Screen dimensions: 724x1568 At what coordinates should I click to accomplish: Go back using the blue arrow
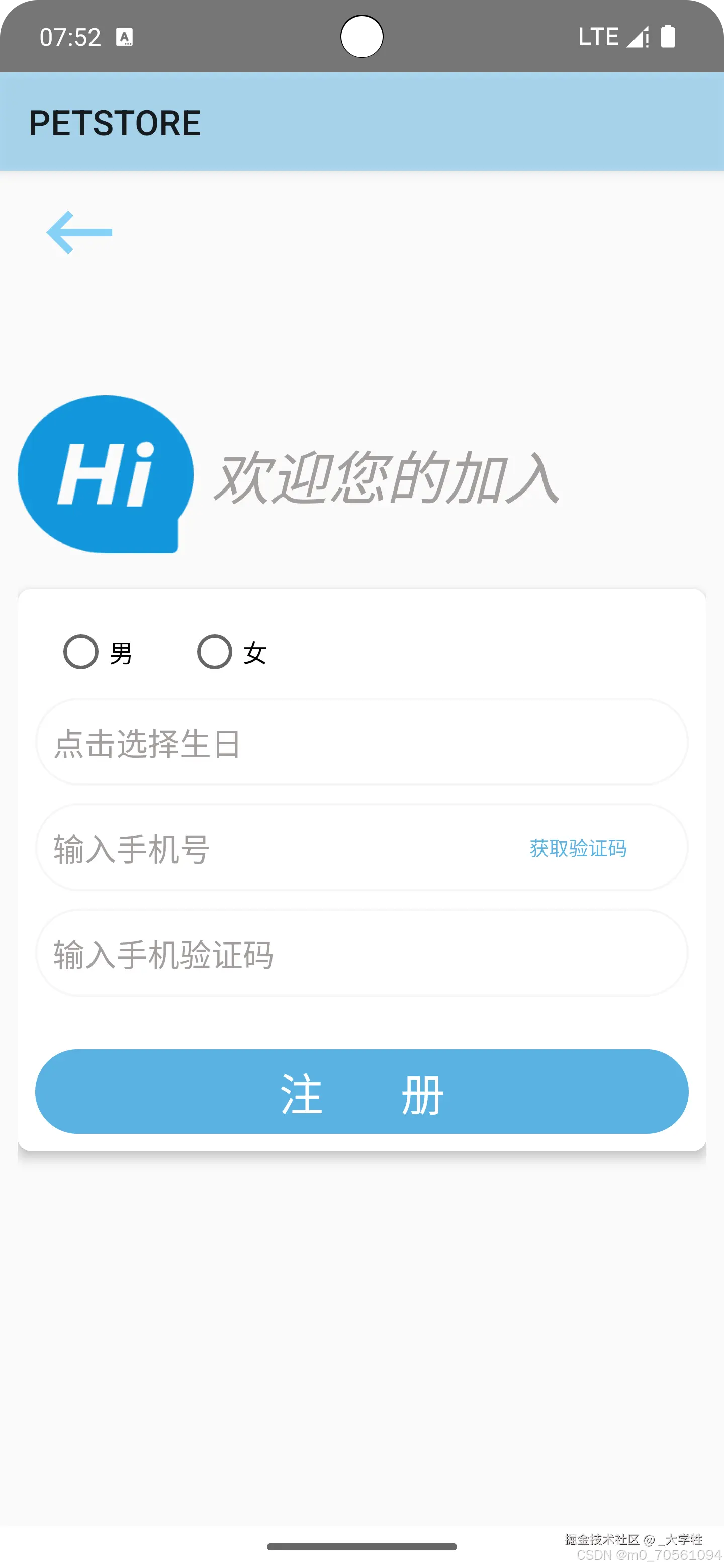coord(79,233)
